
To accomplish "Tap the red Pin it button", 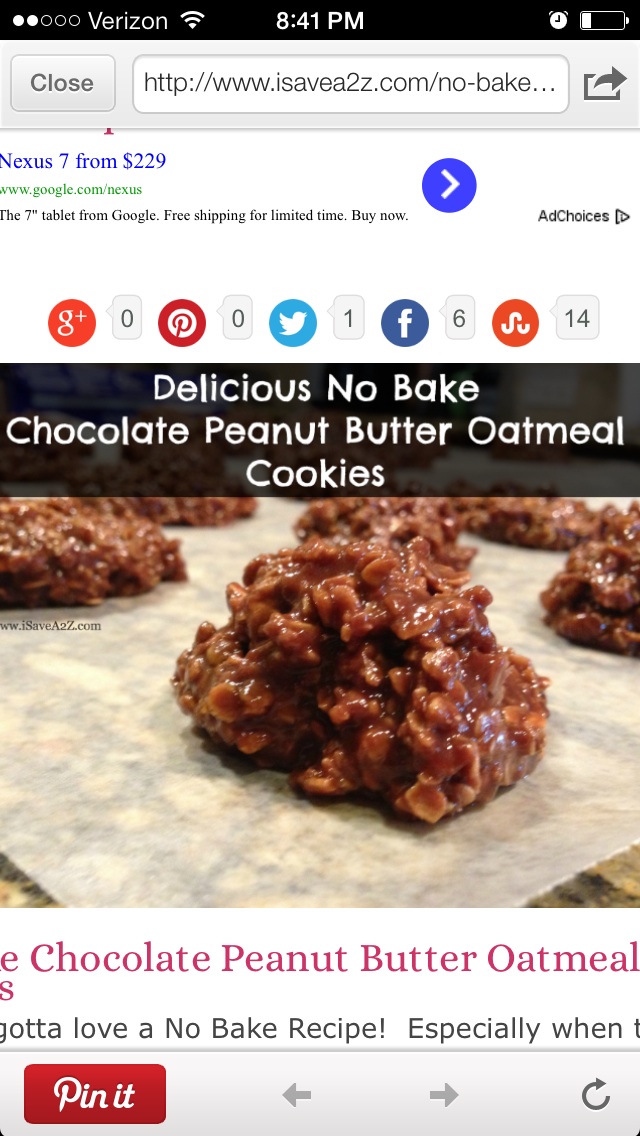I will pos(95,1095).
